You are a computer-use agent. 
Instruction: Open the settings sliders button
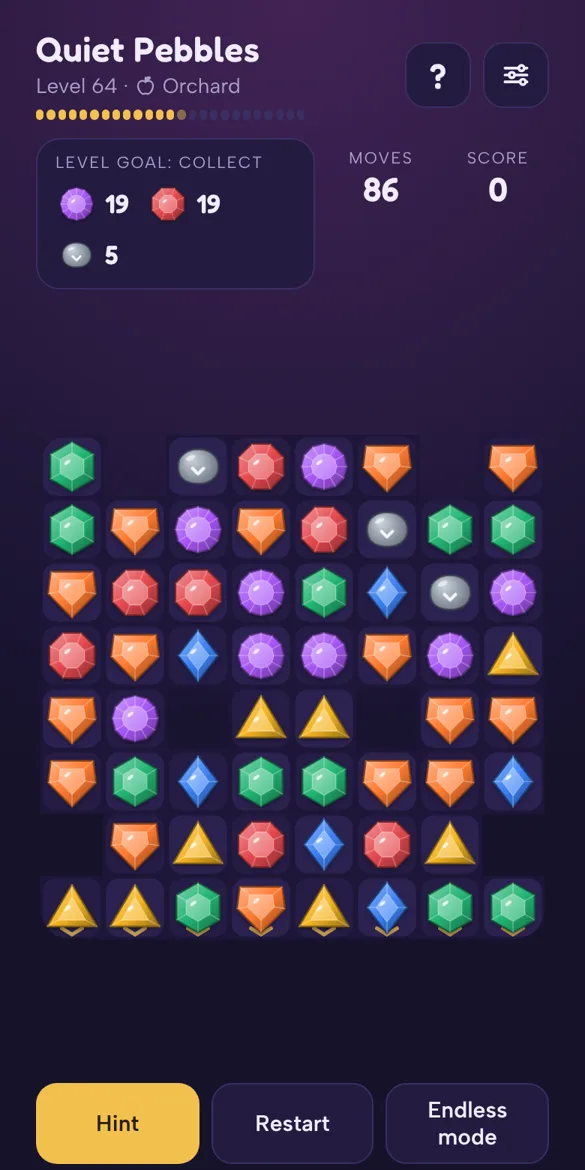click(x=516, y=75)
